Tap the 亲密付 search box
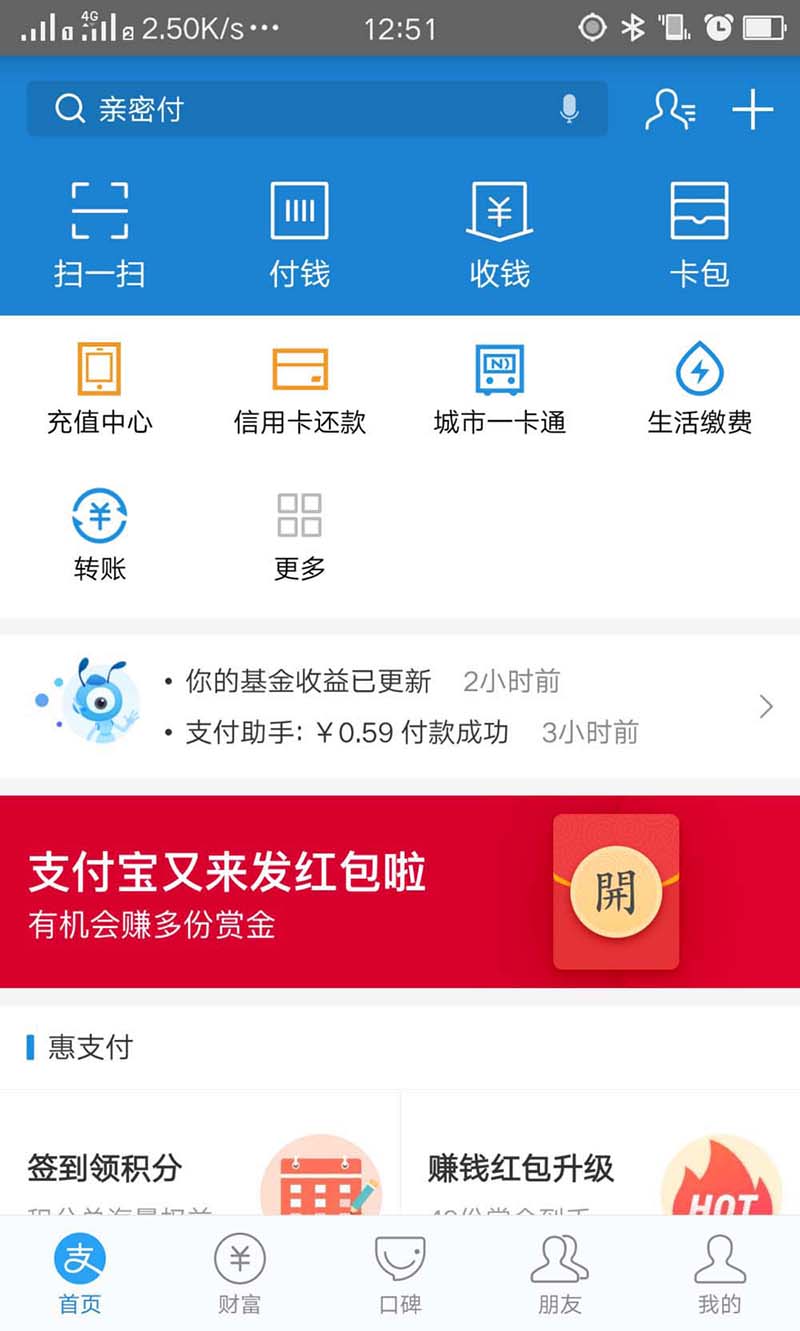800x1331 pixels. pos(300,109)
